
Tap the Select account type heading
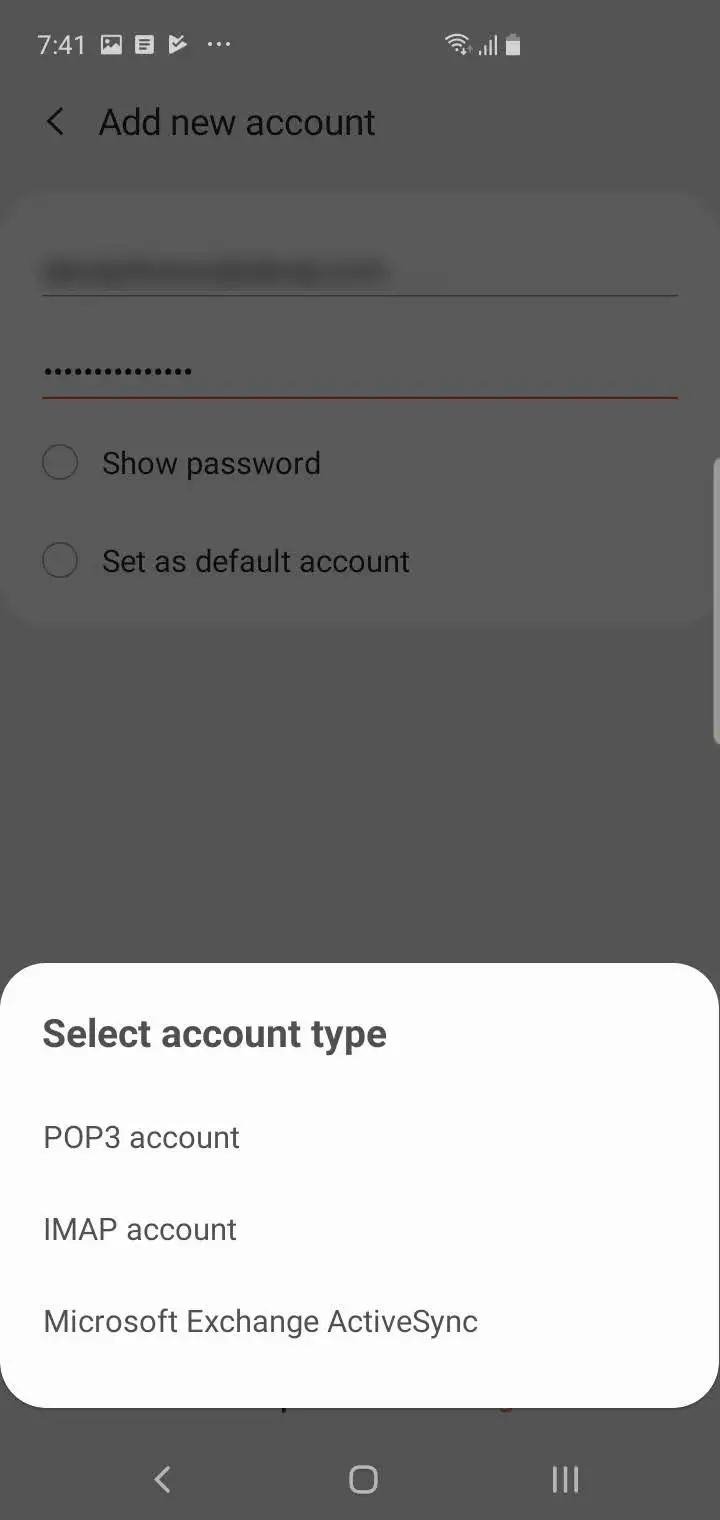213,1033
